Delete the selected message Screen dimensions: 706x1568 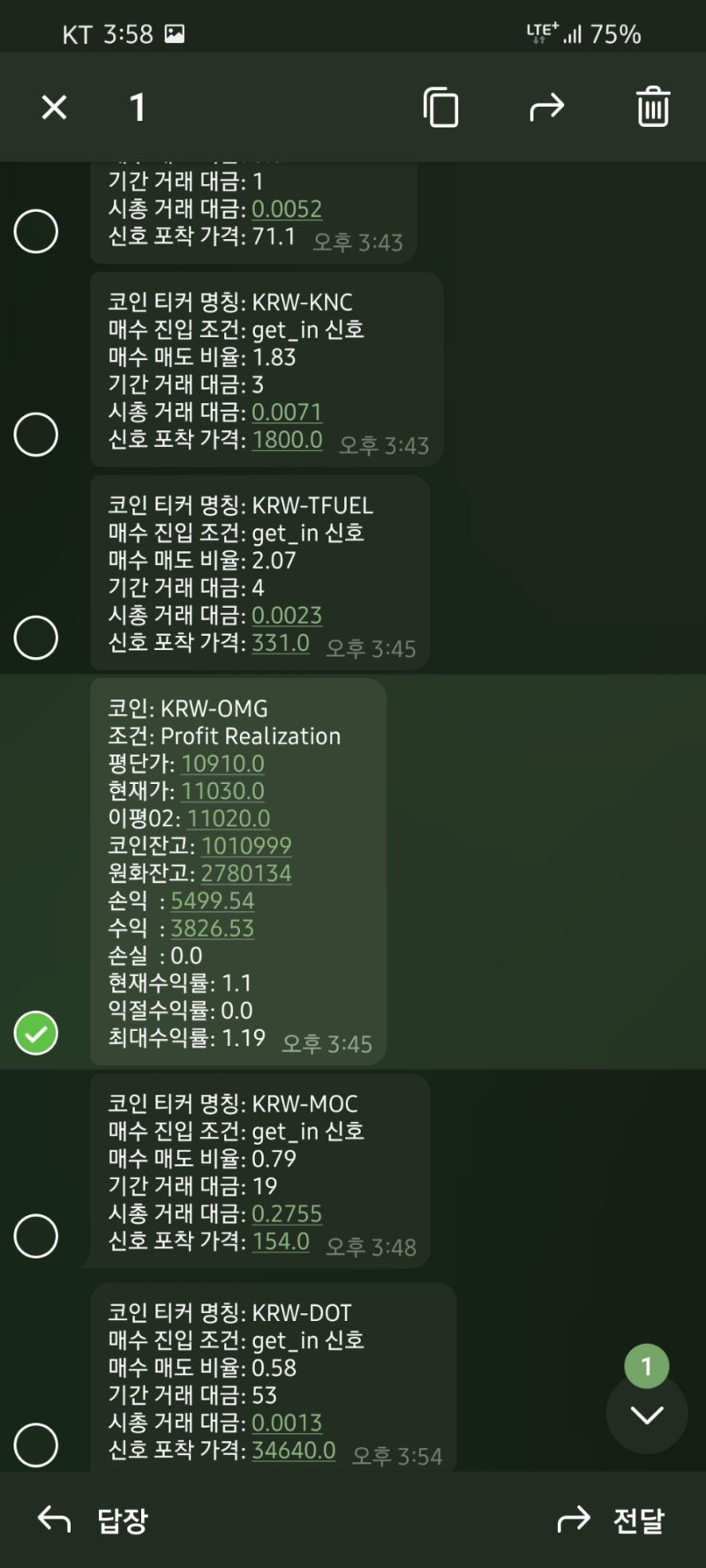point(652,108)
